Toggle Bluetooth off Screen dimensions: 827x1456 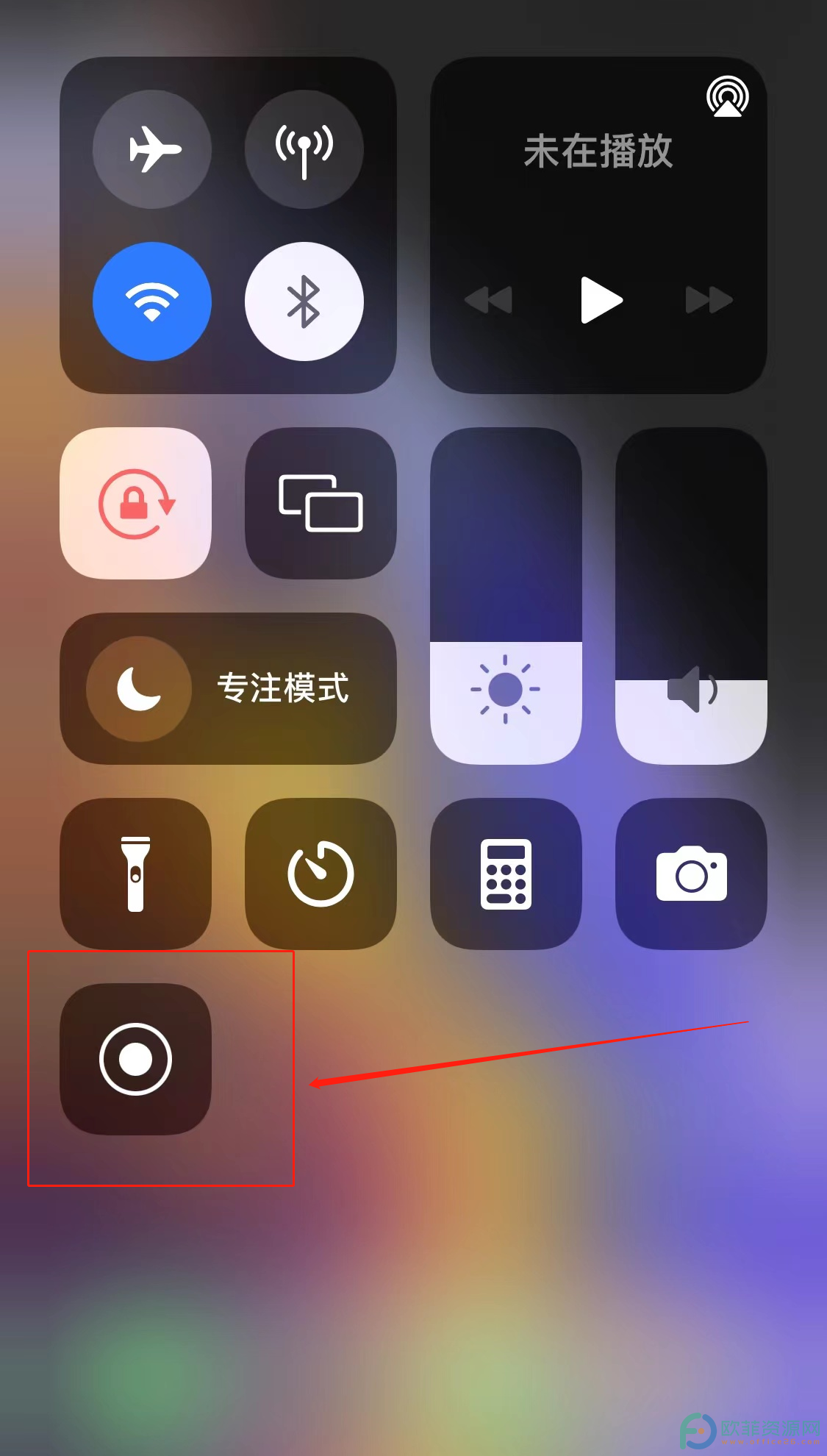coord(304,301)
